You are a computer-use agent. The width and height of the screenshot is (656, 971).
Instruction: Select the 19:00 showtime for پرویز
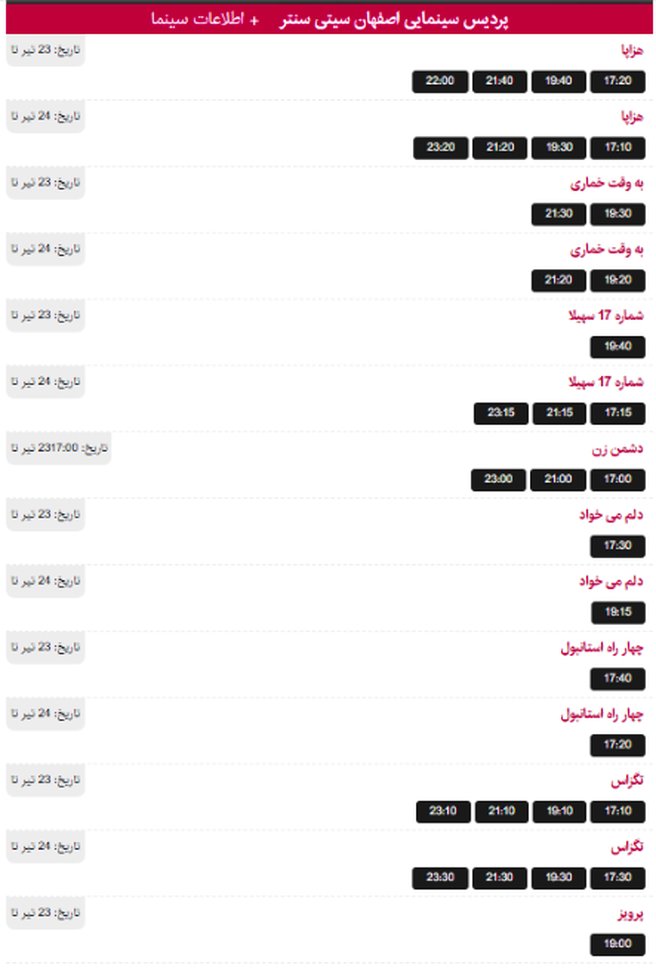tap(618, 943)
